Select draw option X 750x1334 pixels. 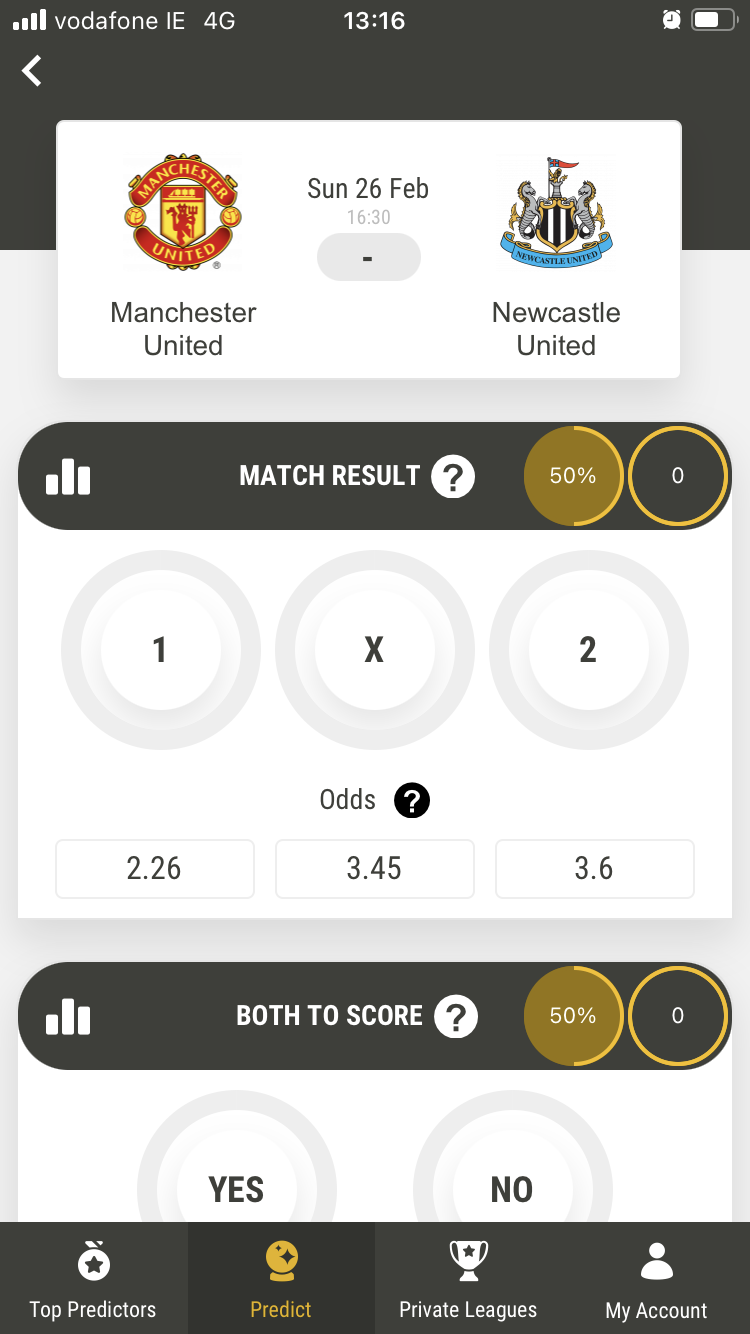[x=374, y=650]
